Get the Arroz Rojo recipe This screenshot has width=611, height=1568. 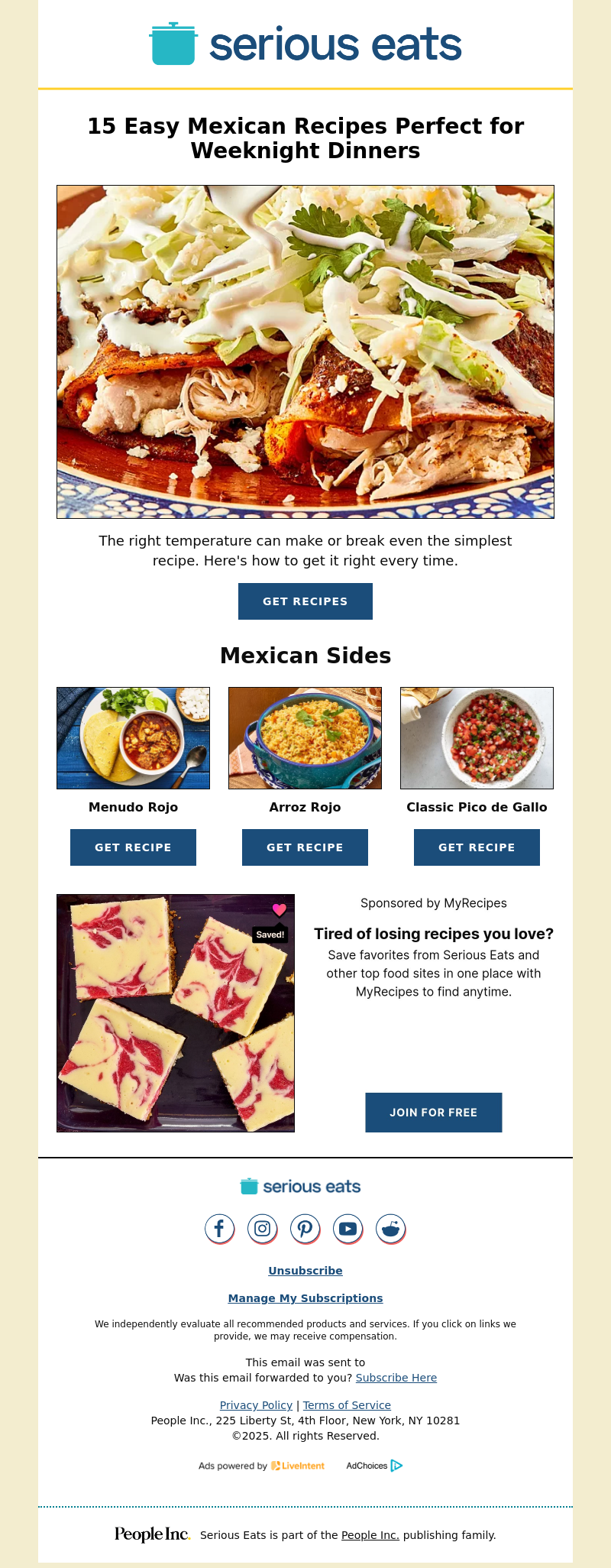pyautogui.click(x=305, y=847)
